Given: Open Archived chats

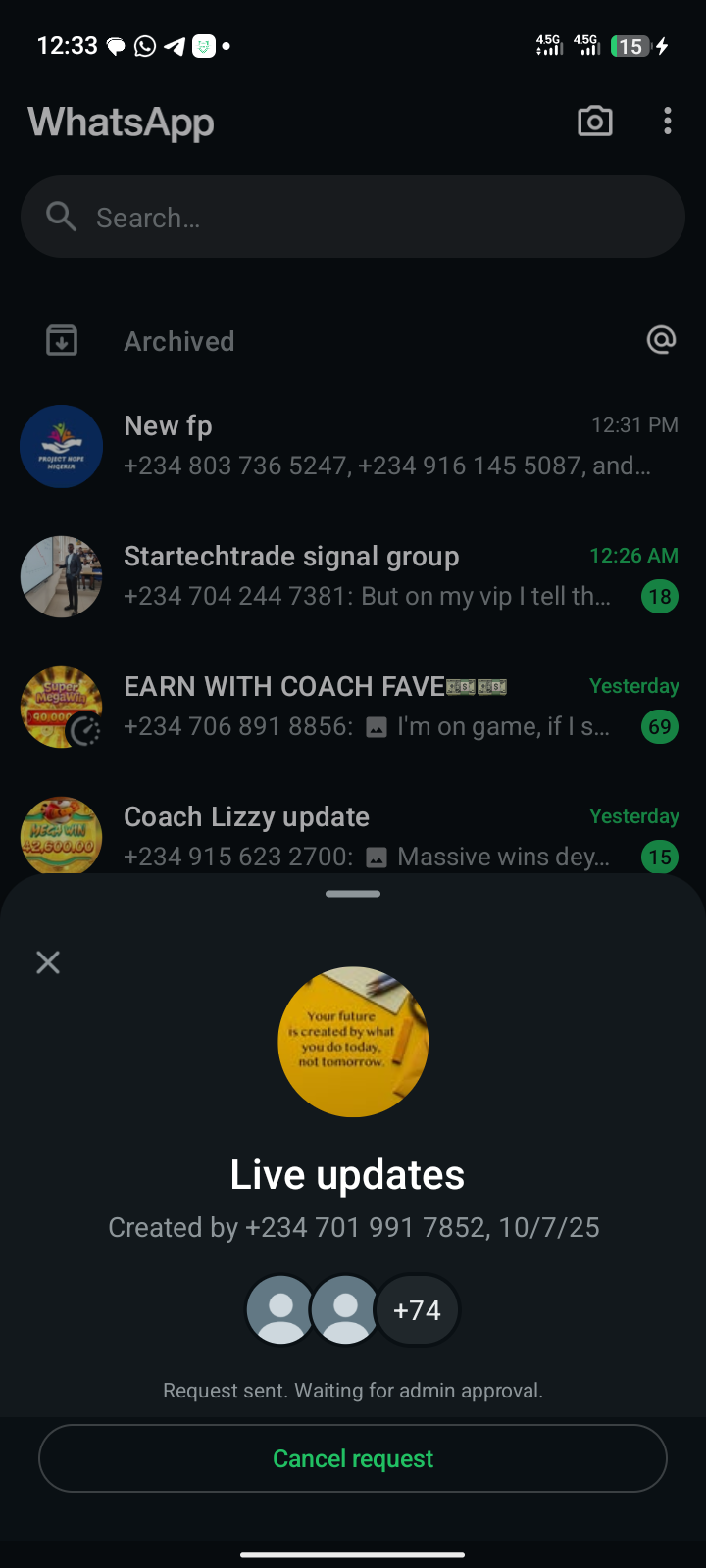Looking at the screenshot, I should tap(179, 341).
